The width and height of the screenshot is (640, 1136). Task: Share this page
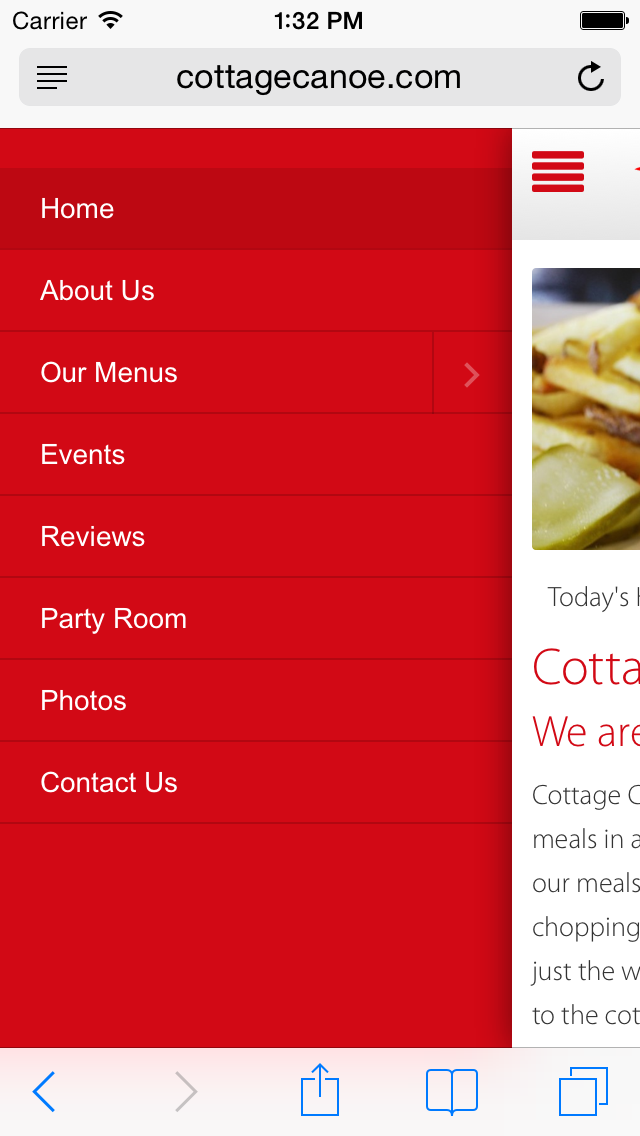[320, 1089]
